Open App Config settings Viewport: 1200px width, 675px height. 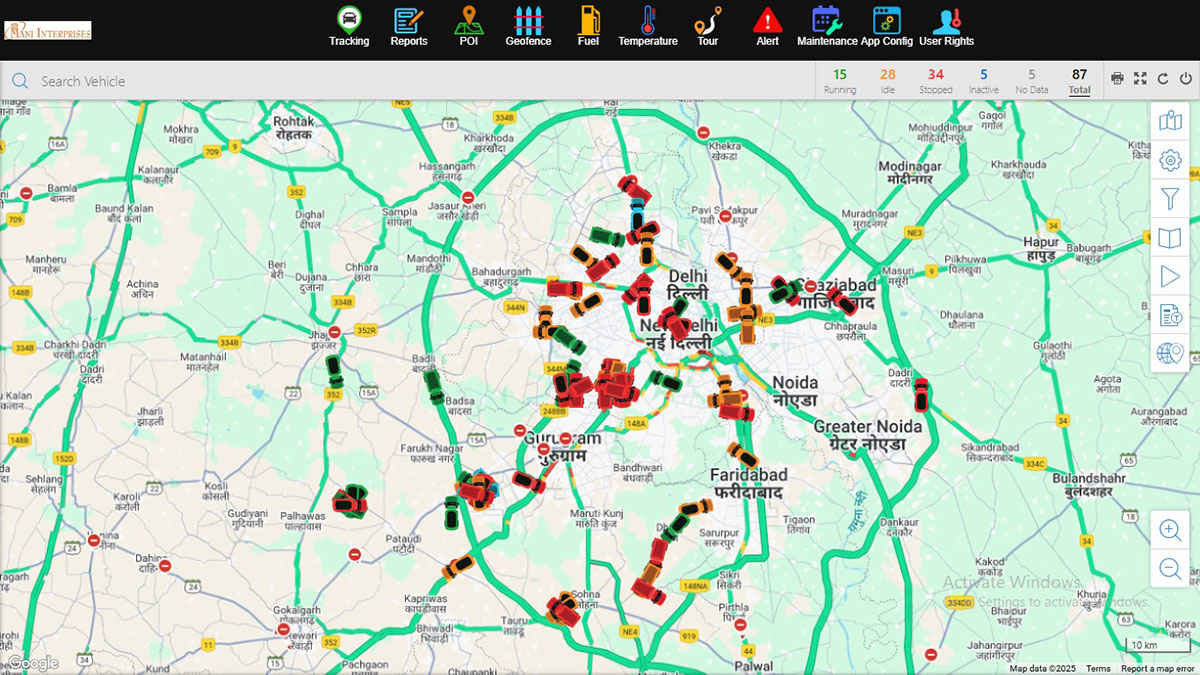pos(887,26)
